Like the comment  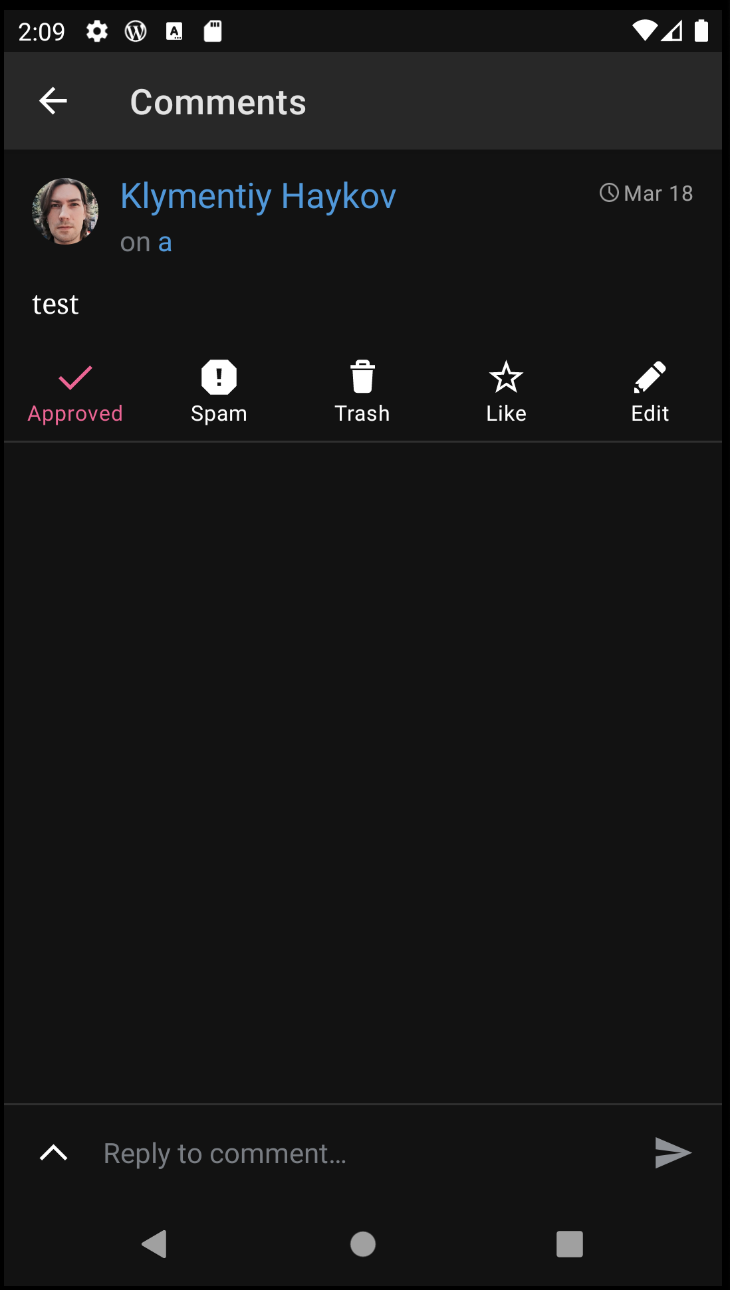[x=506, y=393]
